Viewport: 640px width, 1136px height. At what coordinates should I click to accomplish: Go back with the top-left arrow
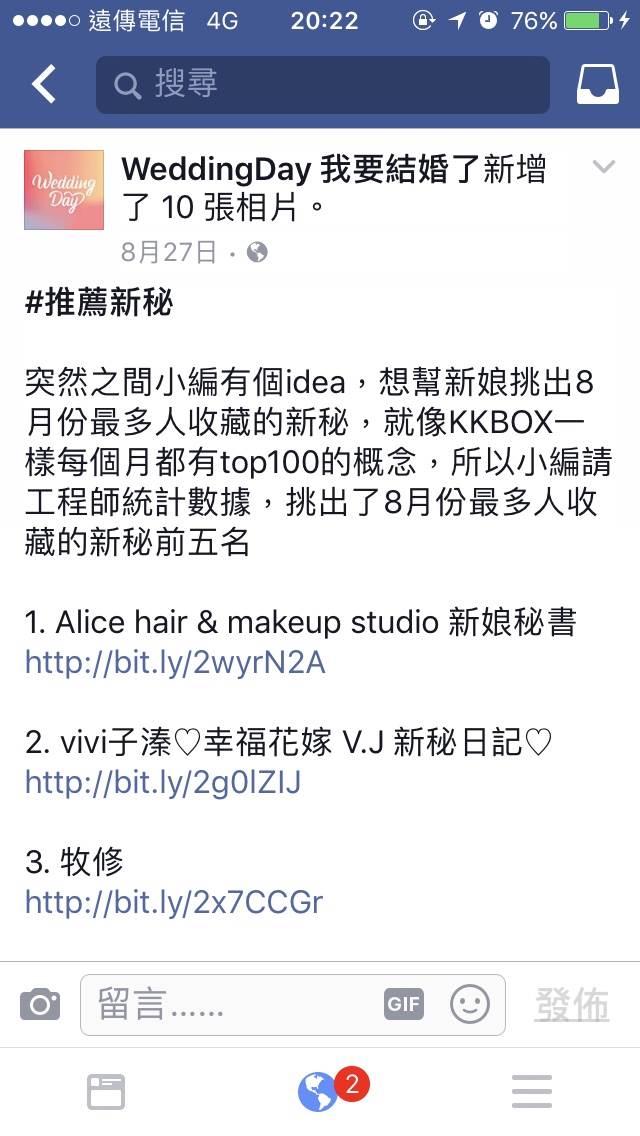point(43,84)
